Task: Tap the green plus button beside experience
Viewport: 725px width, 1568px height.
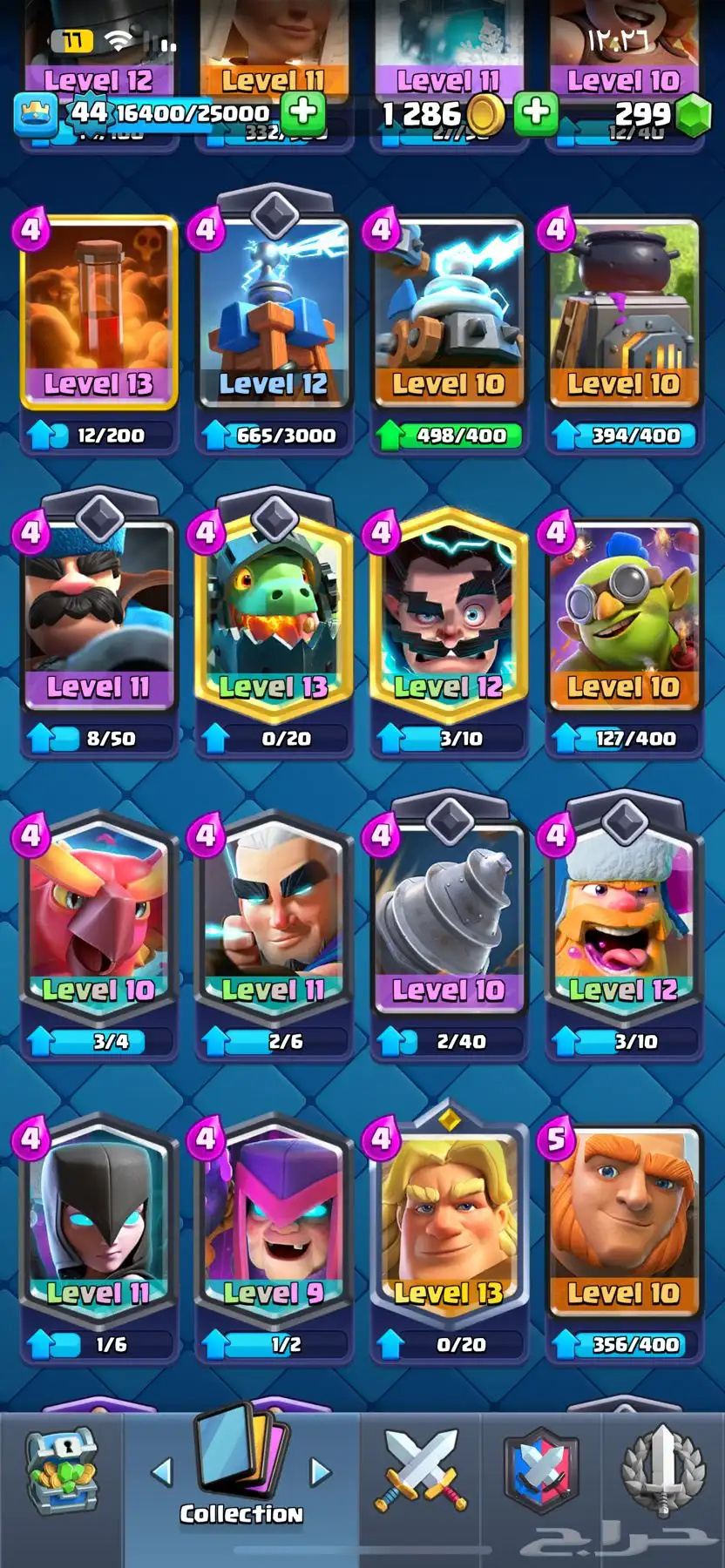Action: tap(303, 112)
